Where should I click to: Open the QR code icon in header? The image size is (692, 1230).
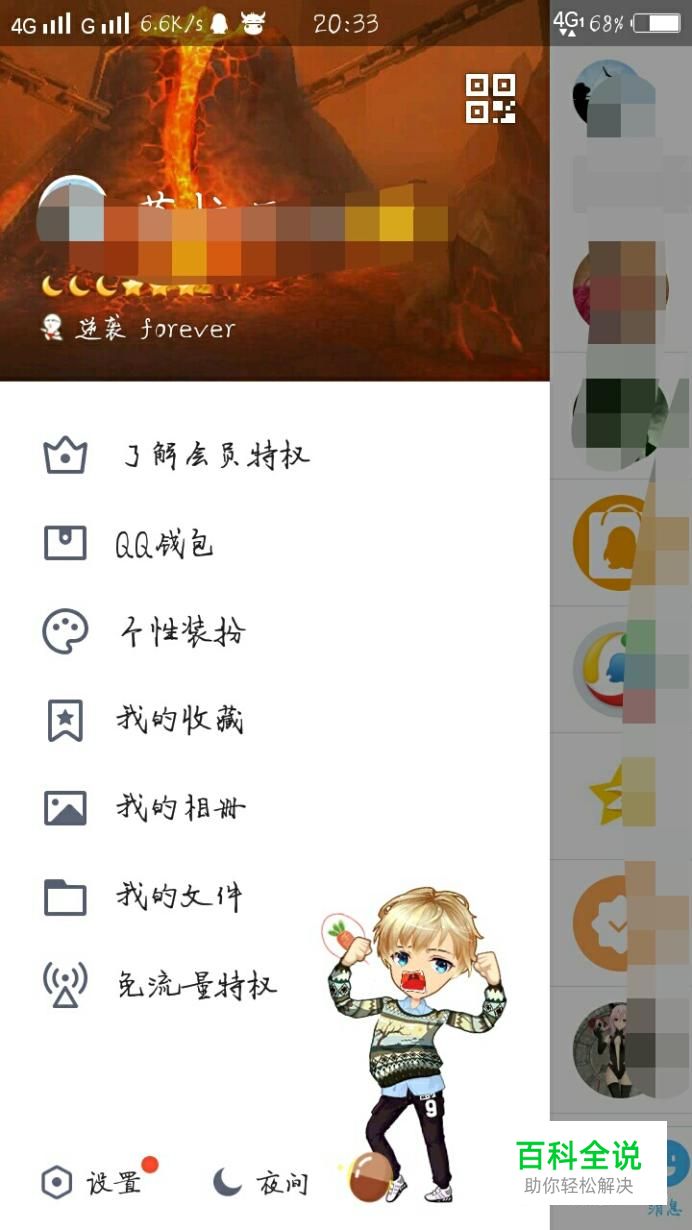pyautogui.click(x=490, y=99)
